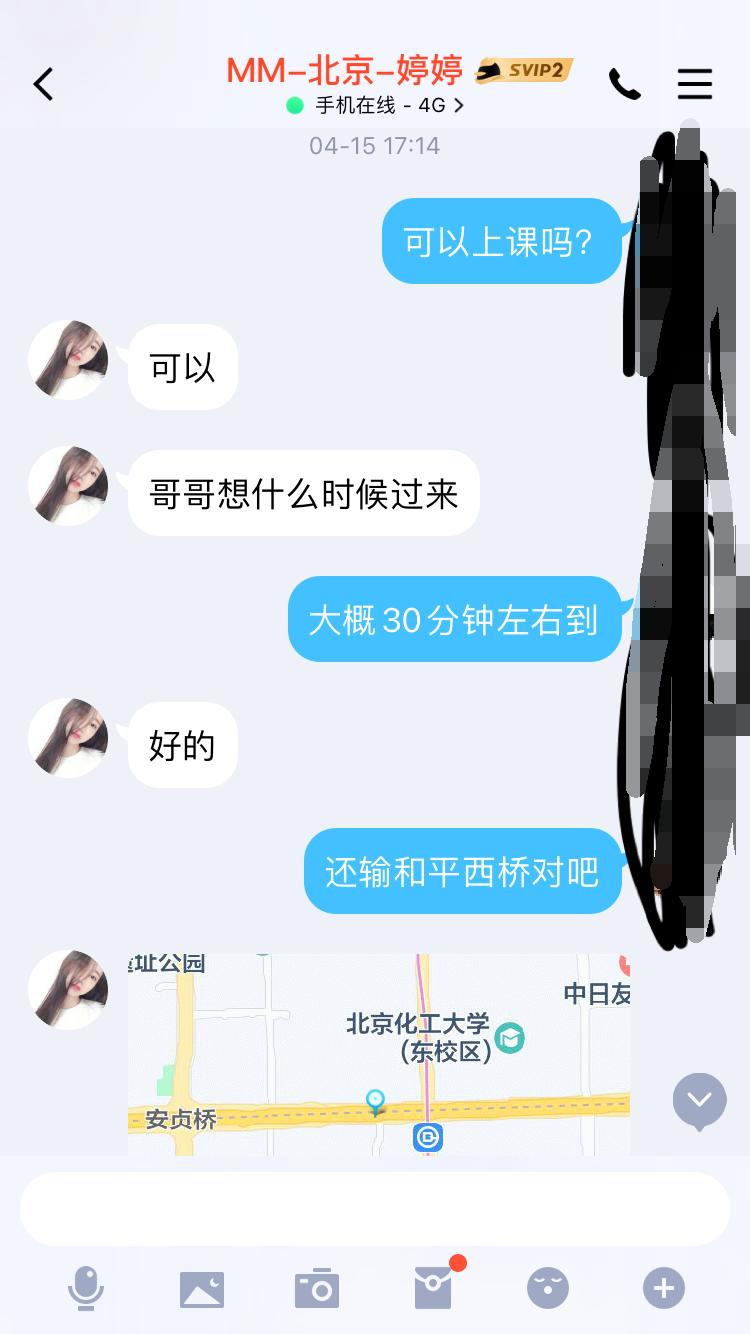Expand the 手机在线 - 4G status
Screen dimensions: 750x1334
tap(376, 105)
